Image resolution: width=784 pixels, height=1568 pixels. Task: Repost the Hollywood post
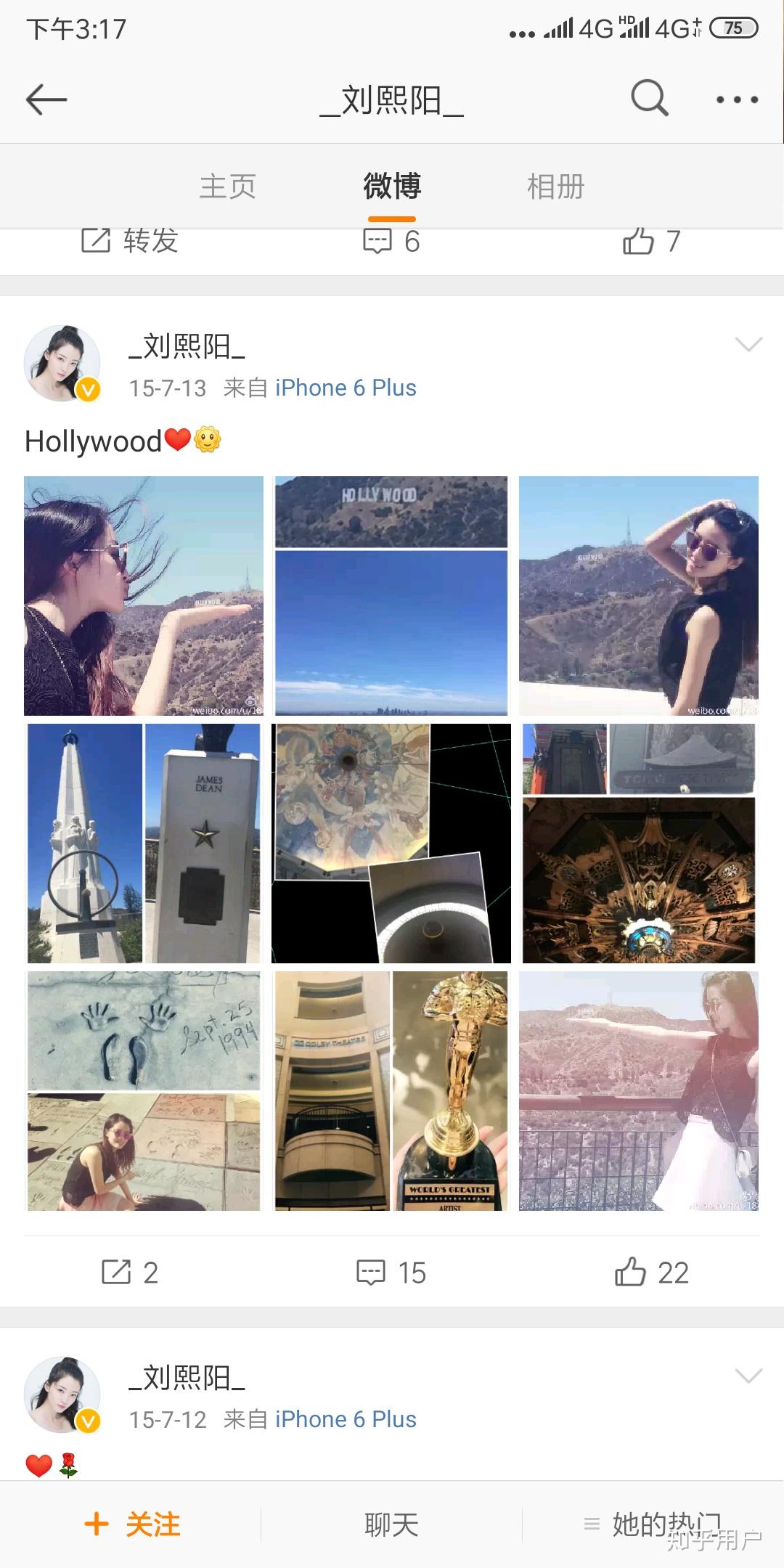(x=130, y=1273)
